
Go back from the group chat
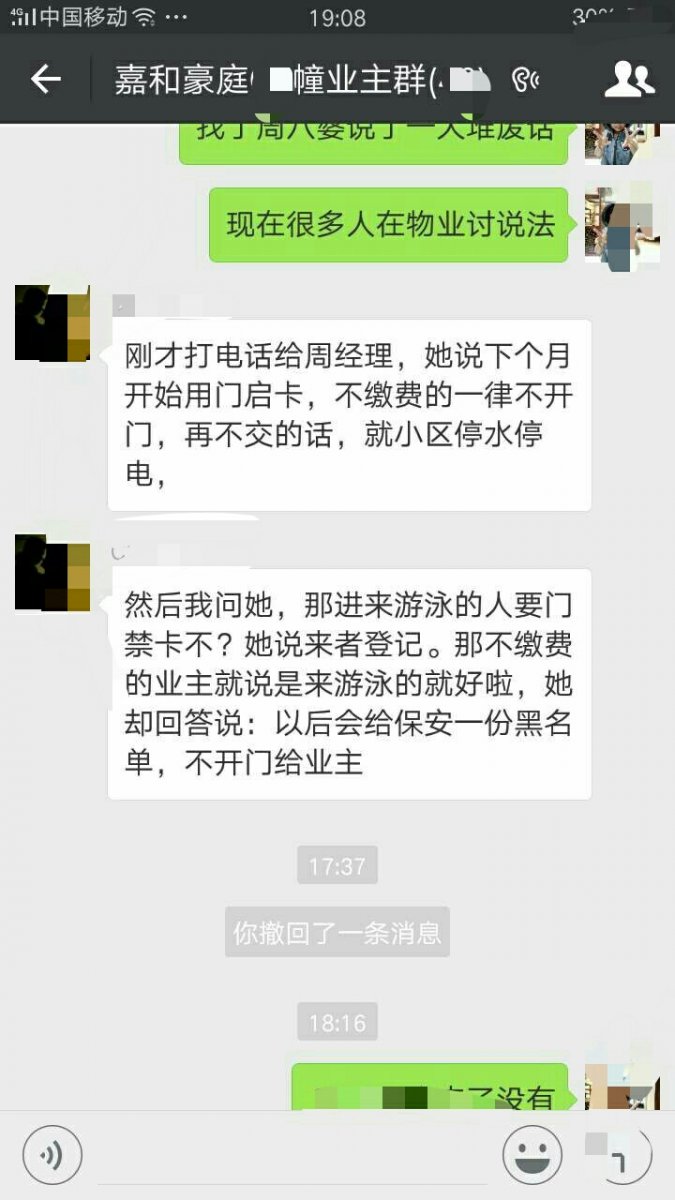pyautogui.click(x=46, y=80)
